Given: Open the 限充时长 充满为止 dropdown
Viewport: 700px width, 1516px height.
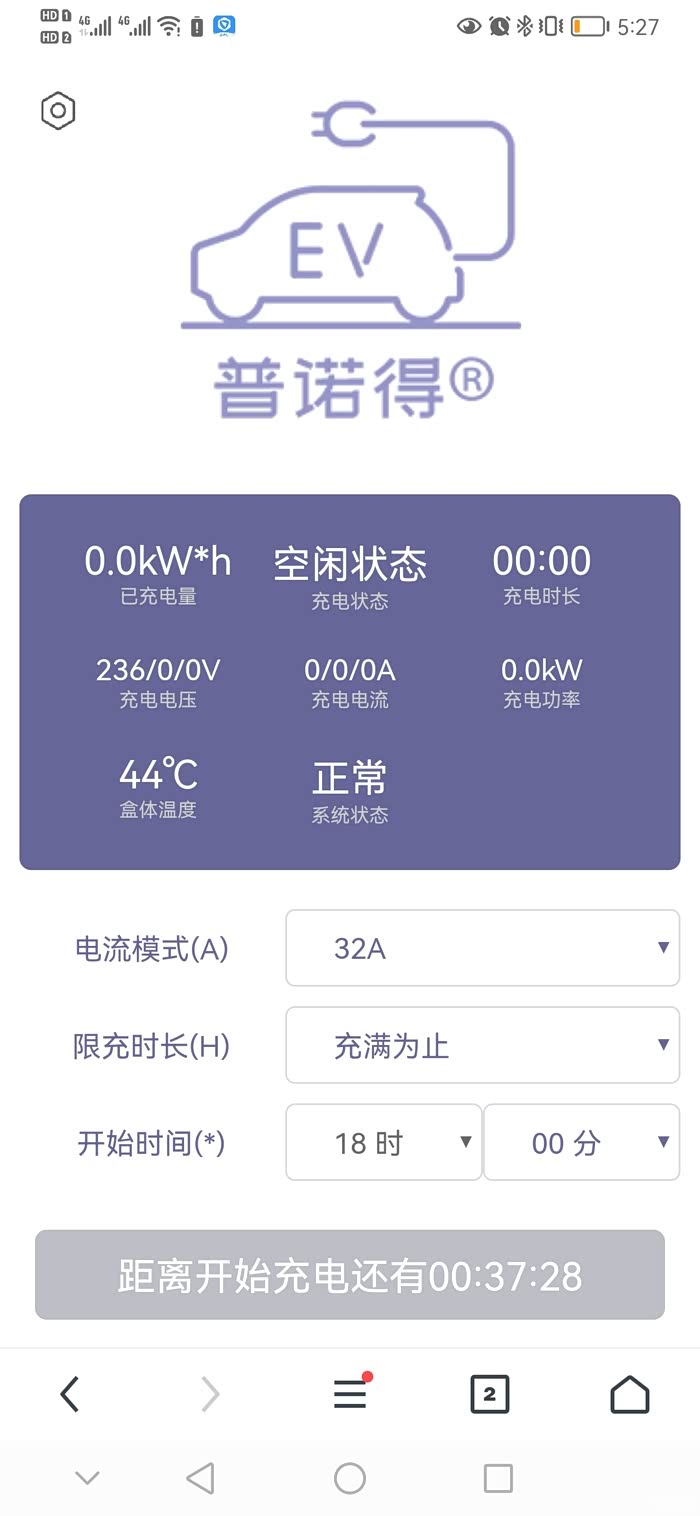Looking at the screenshot, I should pyautogui.click(x=482, y=1045).
